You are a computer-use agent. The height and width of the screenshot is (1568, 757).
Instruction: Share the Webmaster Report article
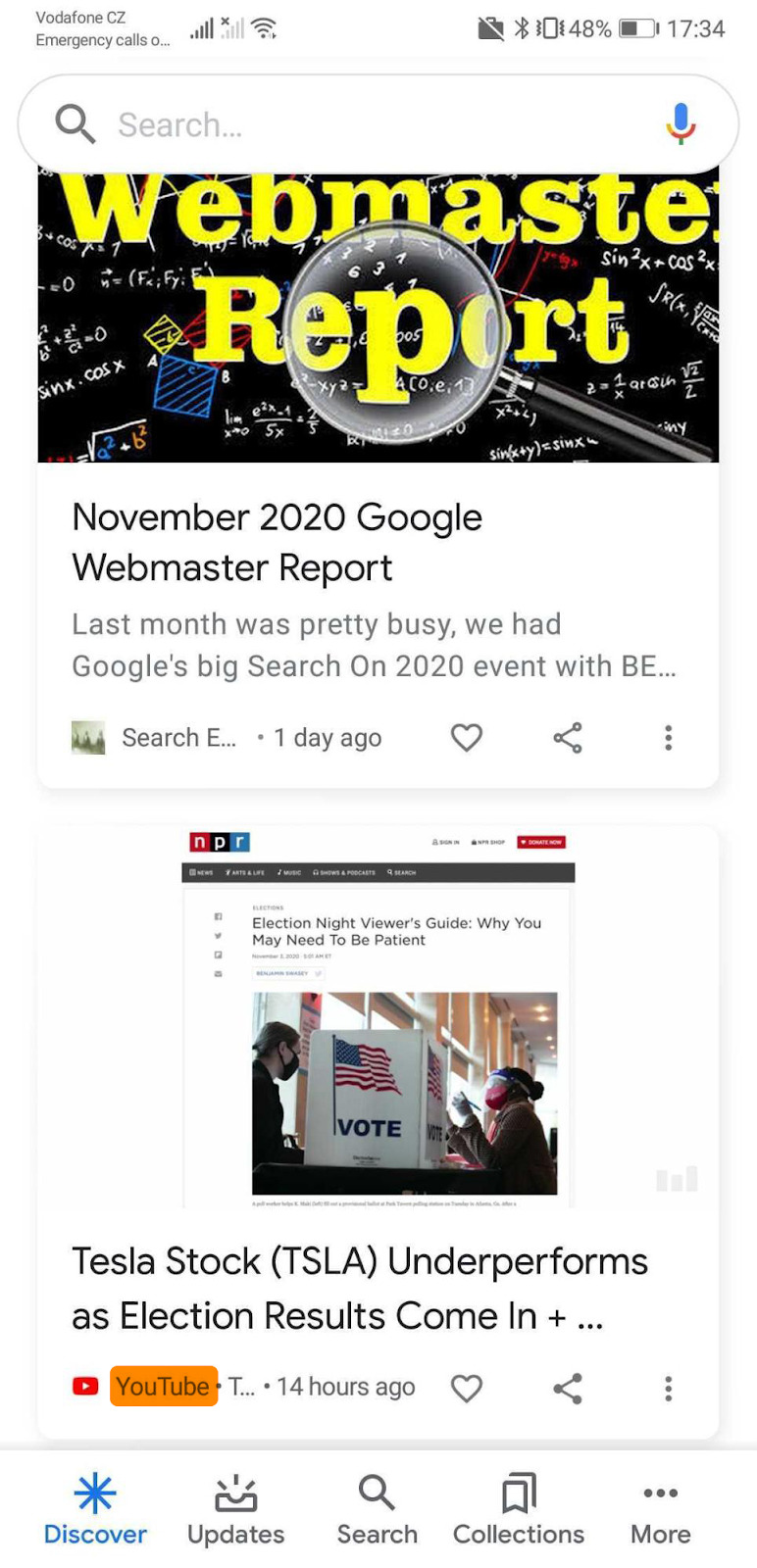click(568, 737)
